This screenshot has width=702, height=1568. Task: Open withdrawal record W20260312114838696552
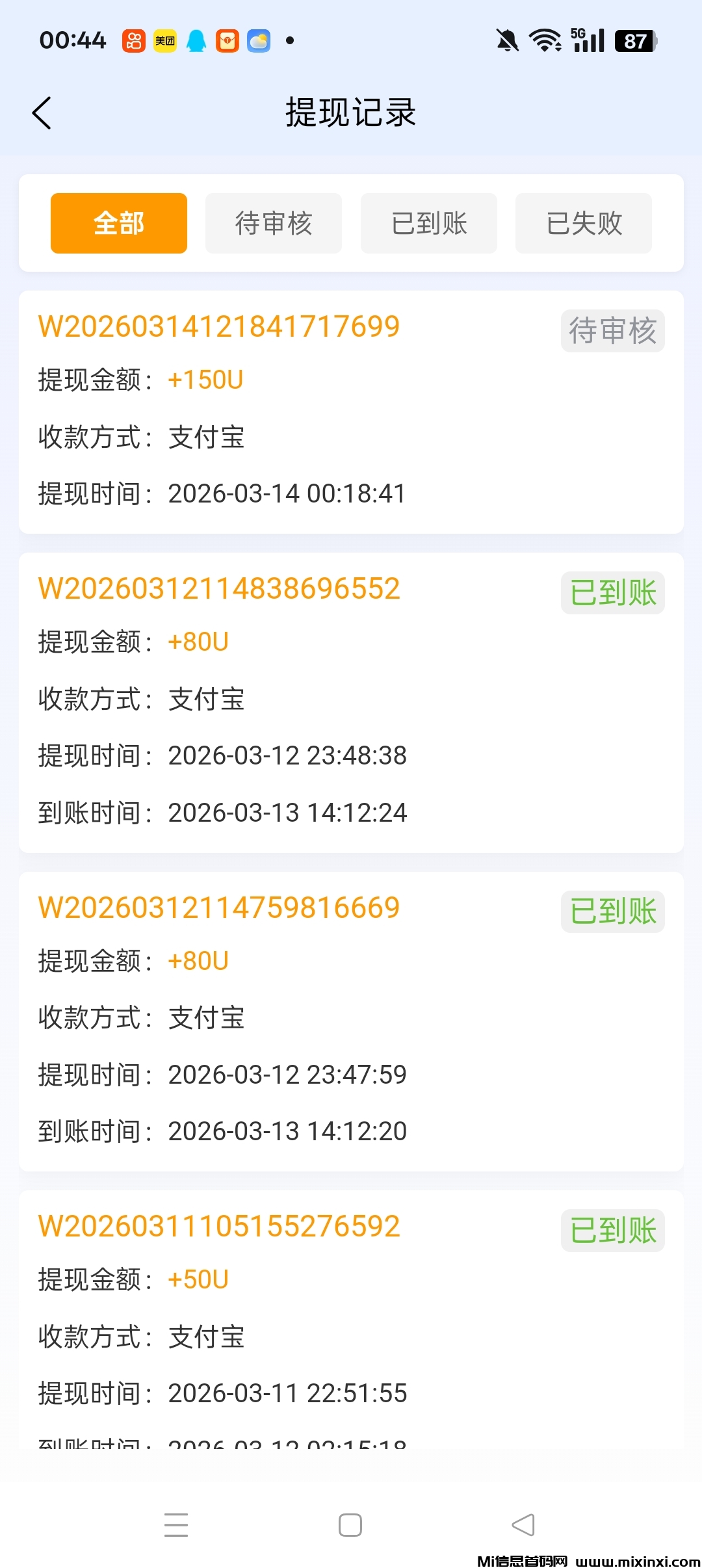point(218,588)
